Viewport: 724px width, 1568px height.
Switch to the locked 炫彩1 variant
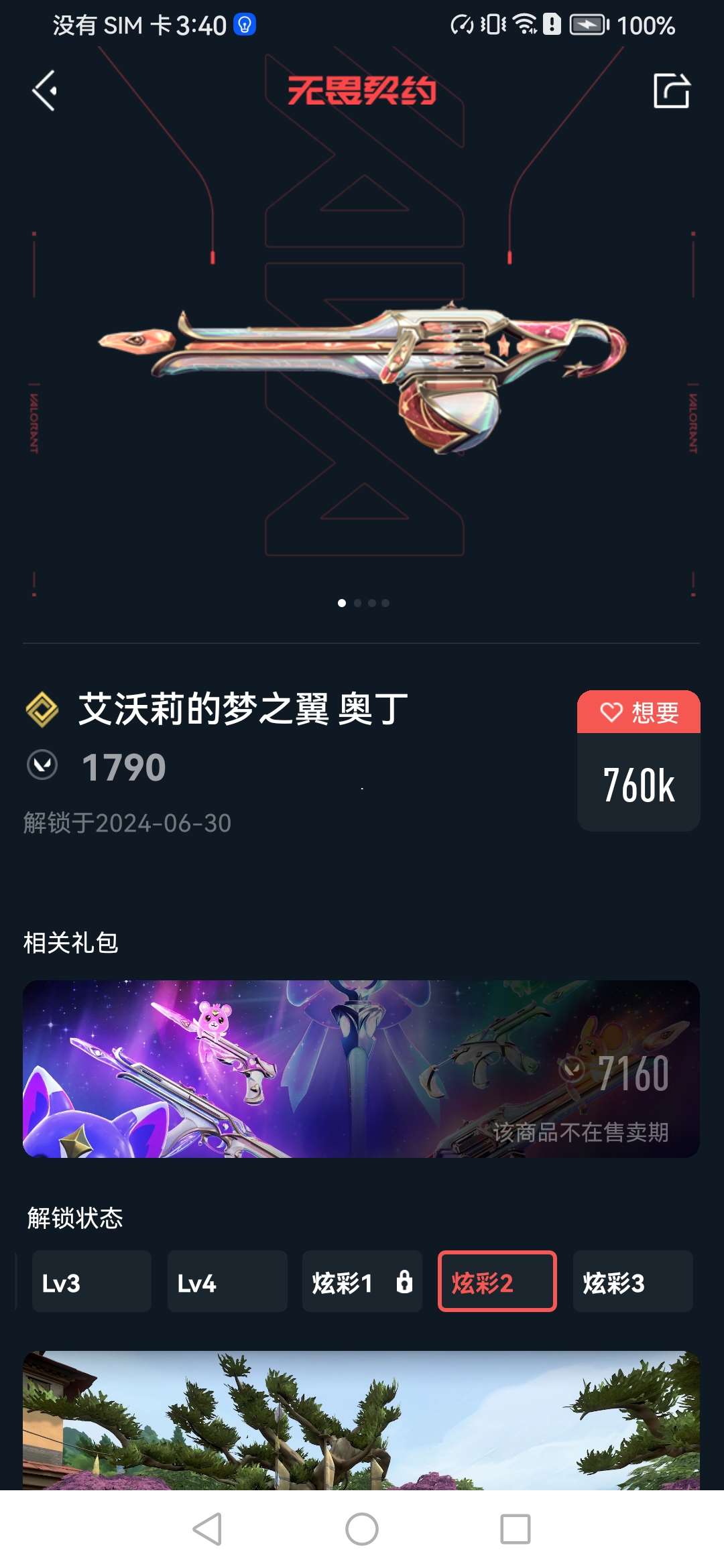362,1281
